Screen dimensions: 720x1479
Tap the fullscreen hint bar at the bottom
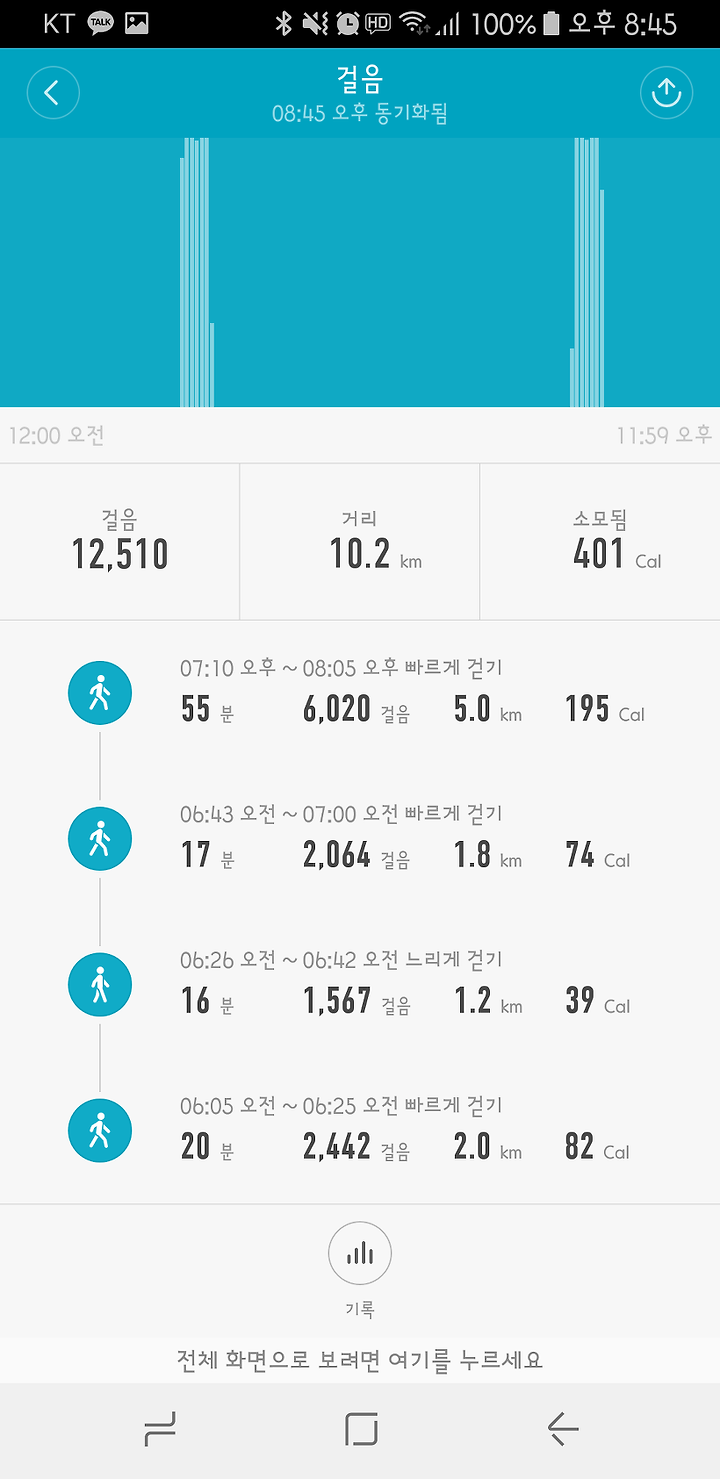coord(360,1360)
